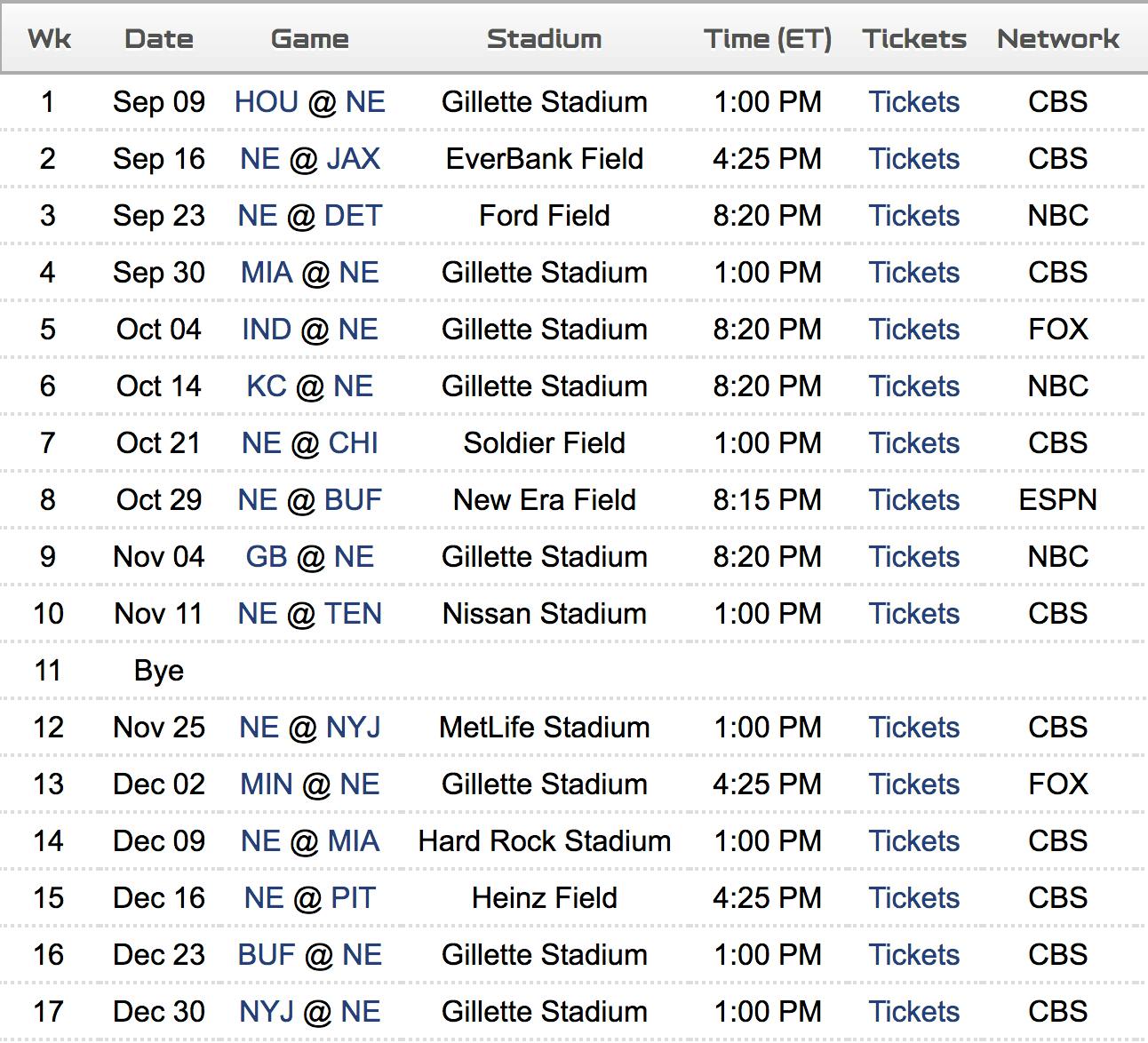The height and width of the screenshot is (1043, 1148).
Task: Tap Tickets for the Sep 23 game
Action: pos(913,216)
